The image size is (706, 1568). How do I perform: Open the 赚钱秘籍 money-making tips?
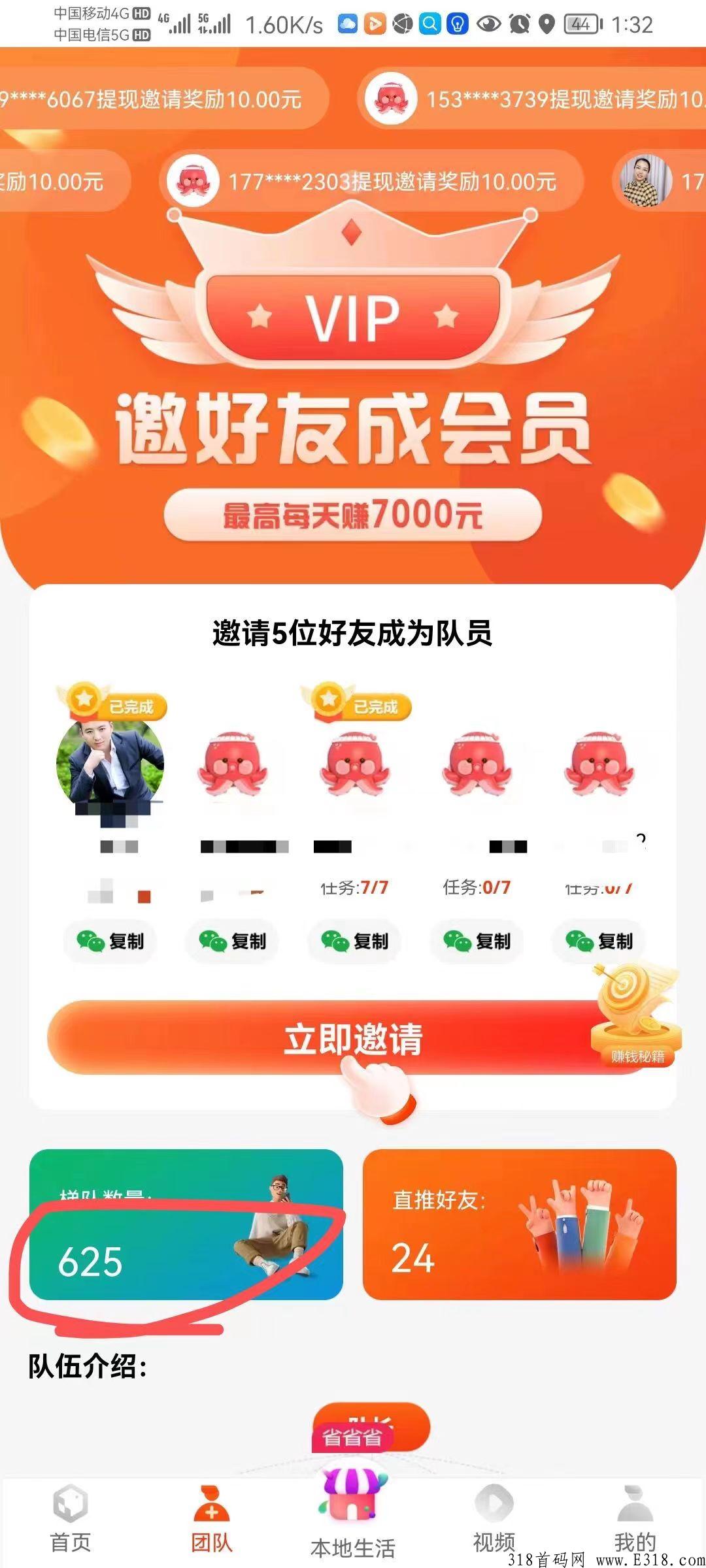(x=636, y=1019)
